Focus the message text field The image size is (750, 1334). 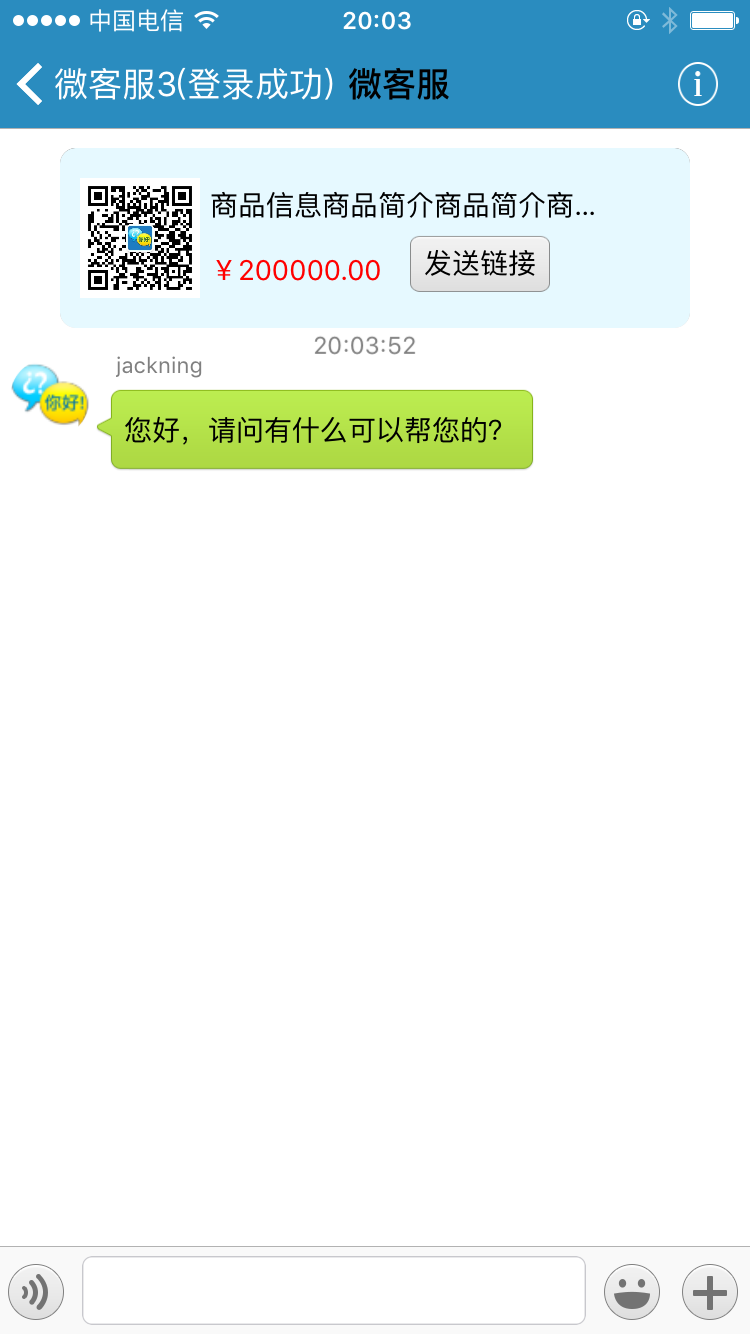tap(333, 1290)
